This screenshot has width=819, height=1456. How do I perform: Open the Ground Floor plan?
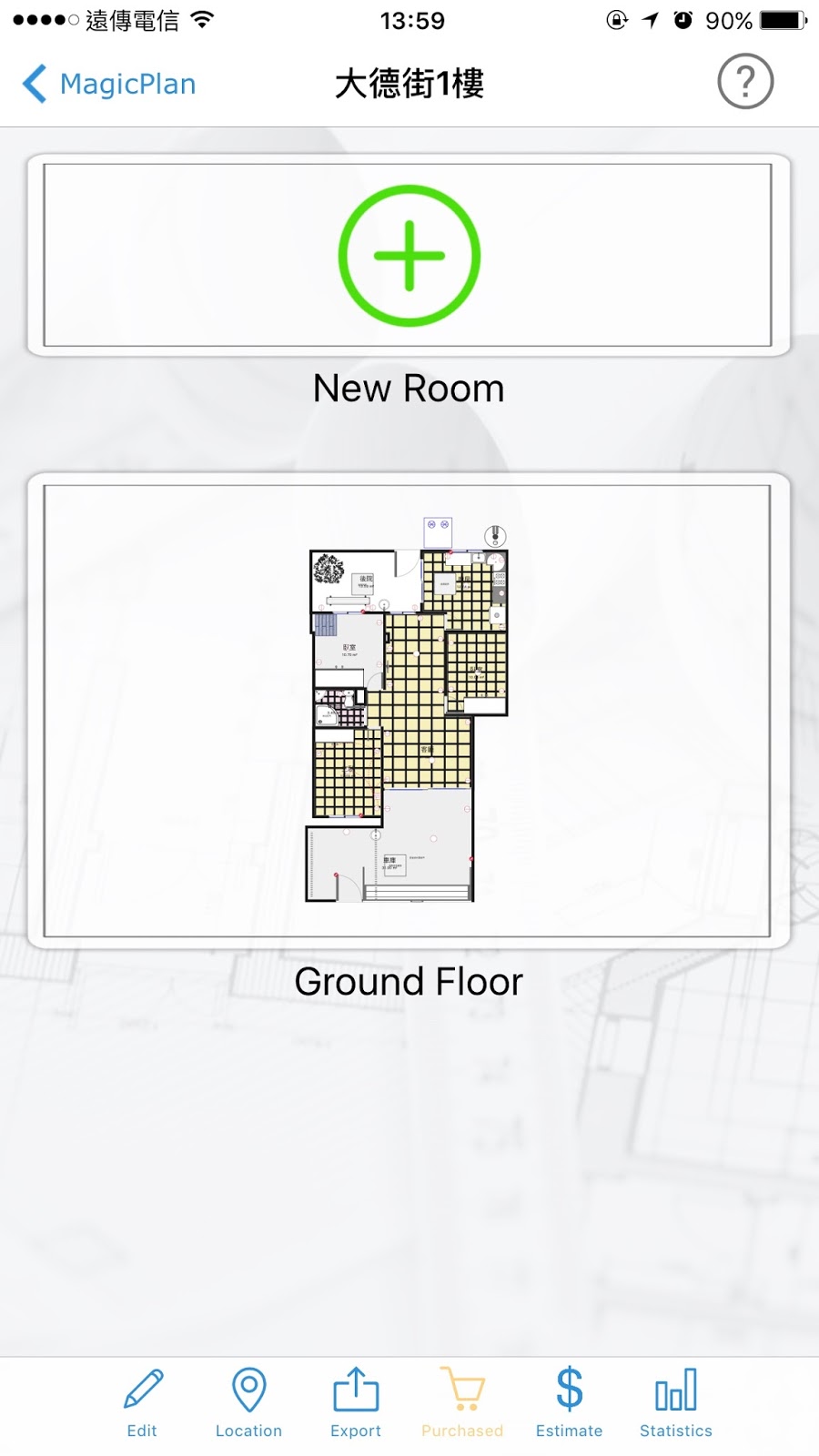(408, 710)
